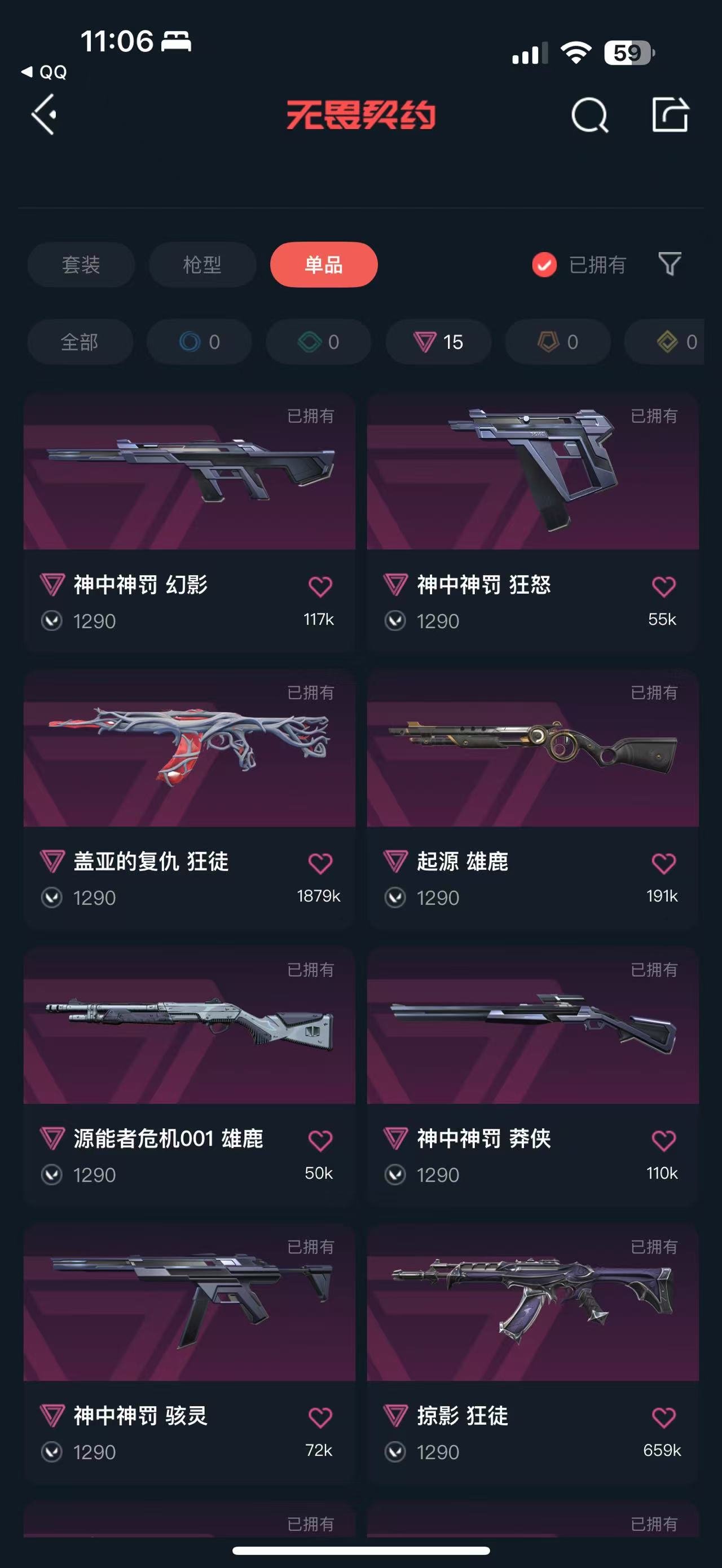
Task: Like the 起源 雄鹿 skin
Action: point(663,863)
